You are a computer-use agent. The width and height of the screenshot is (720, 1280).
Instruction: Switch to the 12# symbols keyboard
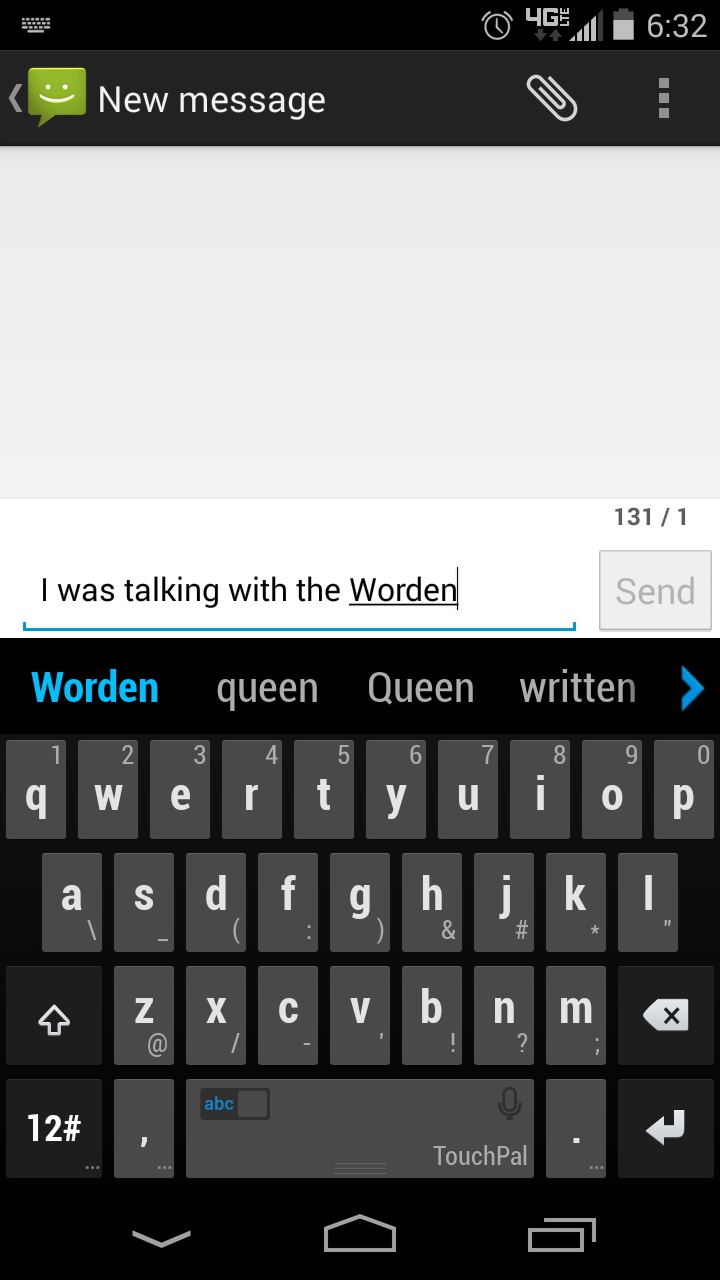(x=54, y=1128)
